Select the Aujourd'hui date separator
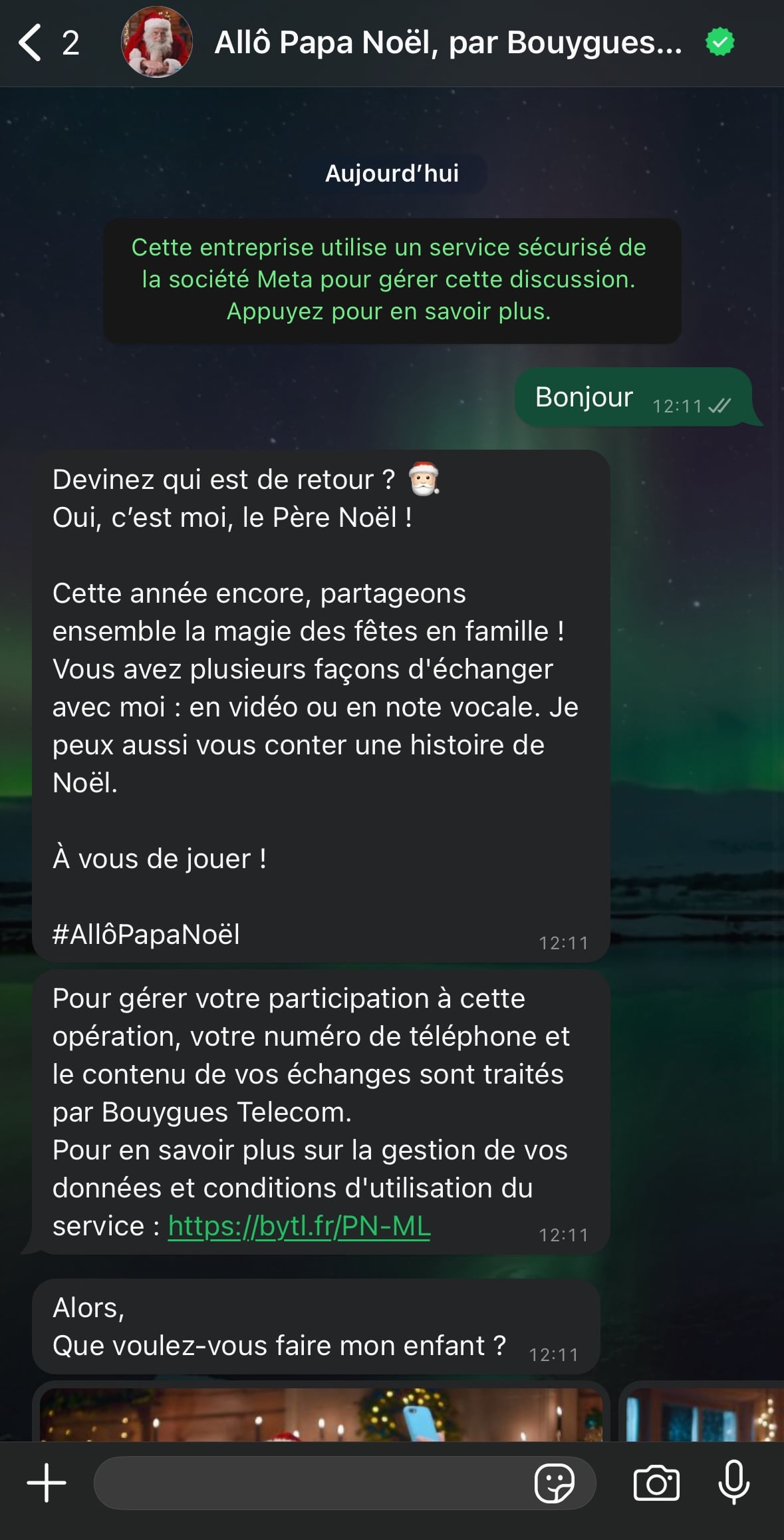784x1540 pixels. (392, 174)
